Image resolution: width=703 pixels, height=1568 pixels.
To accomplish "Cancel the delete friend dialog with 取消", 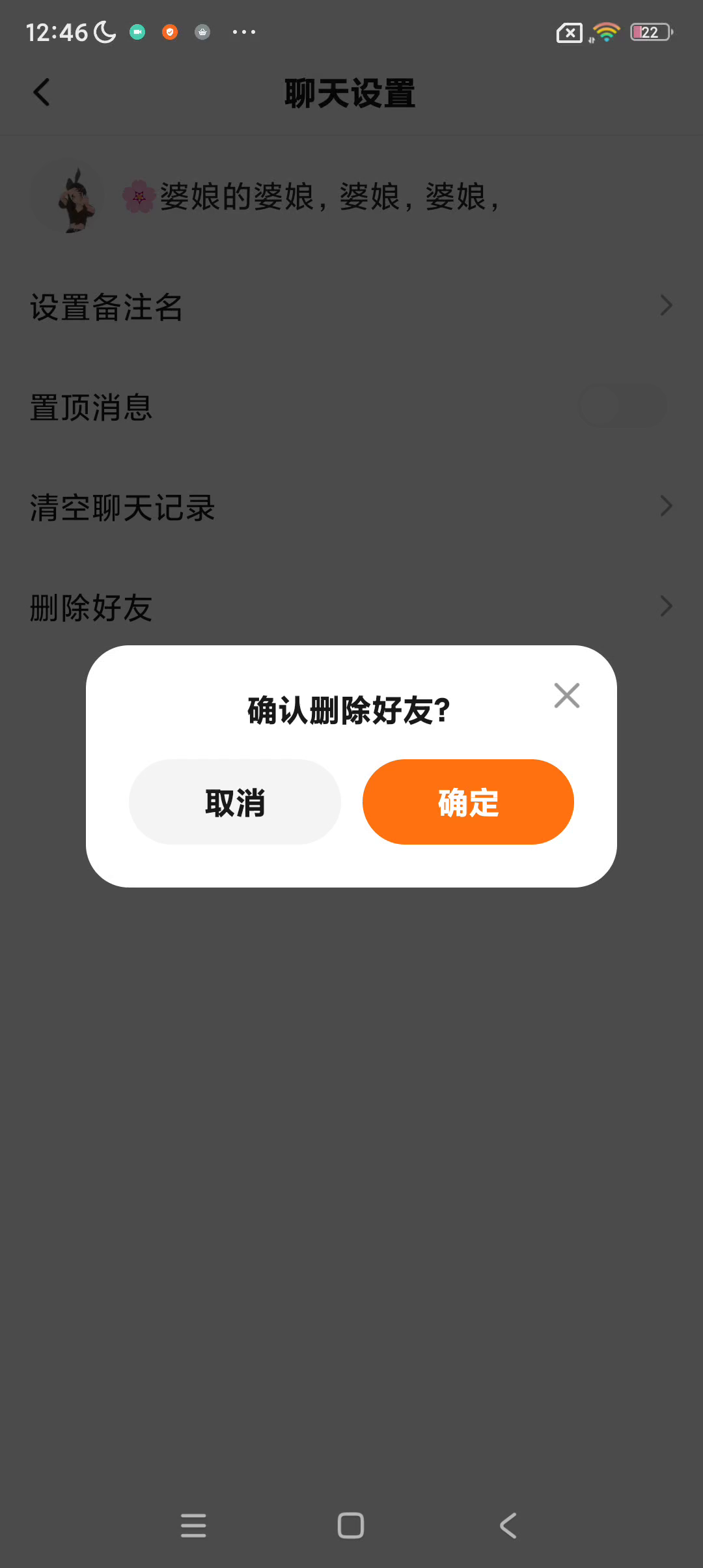I will pos(235,802).
